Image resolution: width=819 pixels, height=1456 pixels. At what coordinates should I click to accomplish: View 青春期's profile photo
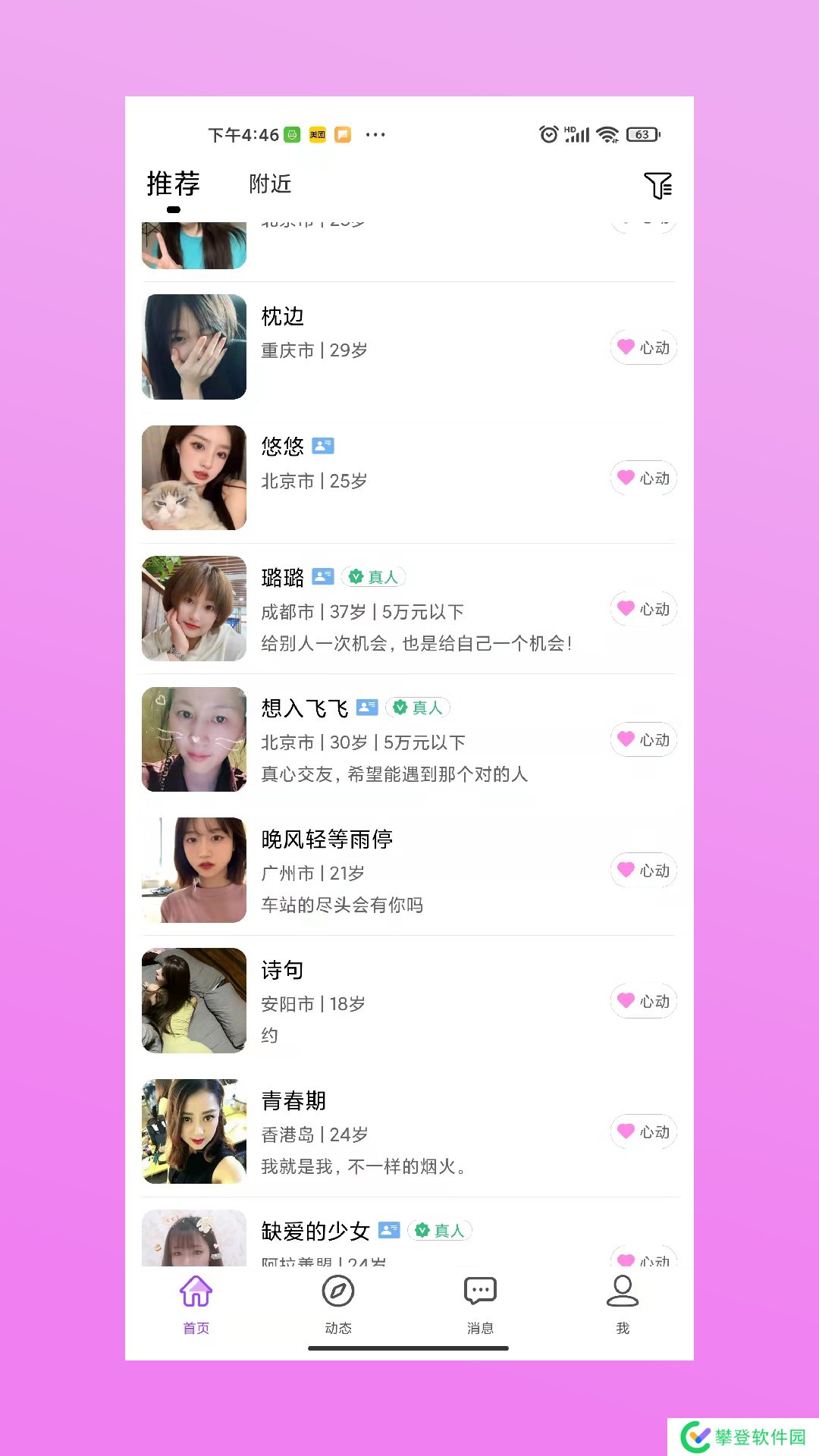click(x=194, y=1131)
